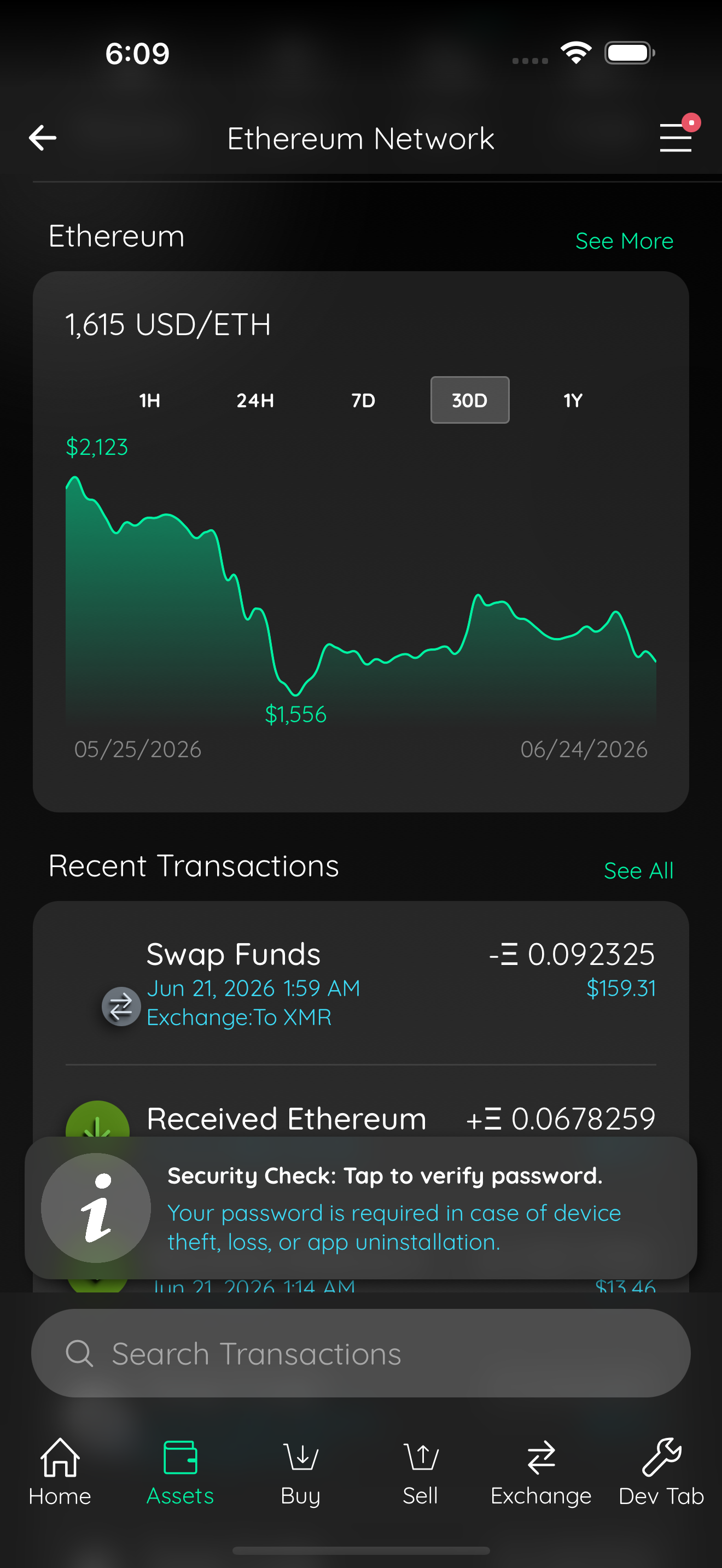
Task: Select the 1H chart range
Action: pos(150,401)
